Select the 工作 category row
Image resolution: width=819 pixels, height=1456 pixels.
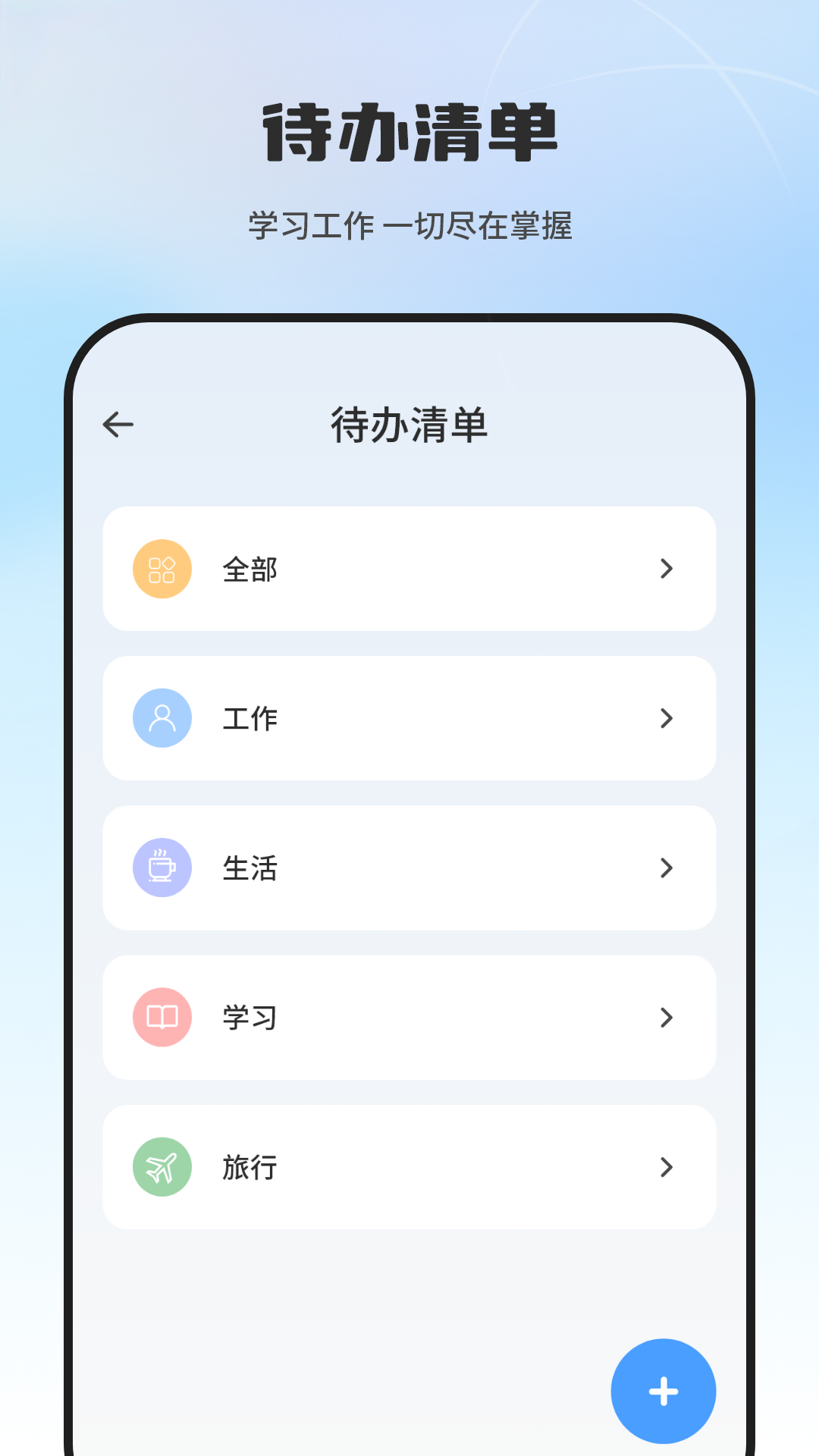tap(409, 717)
